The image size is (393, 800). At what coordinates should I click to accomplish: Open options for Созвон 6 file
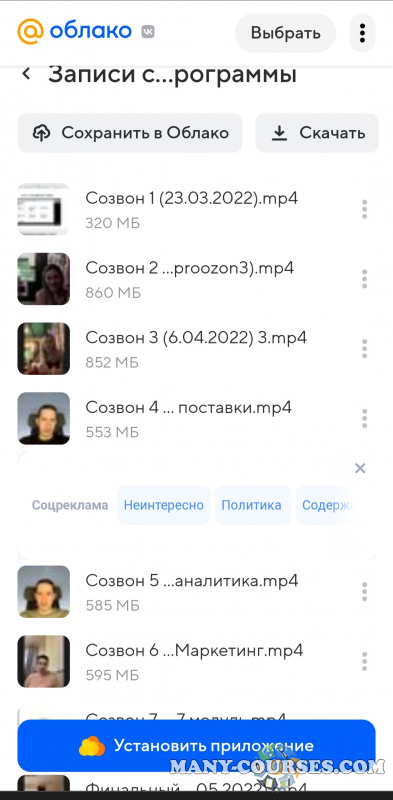[364, 662]
